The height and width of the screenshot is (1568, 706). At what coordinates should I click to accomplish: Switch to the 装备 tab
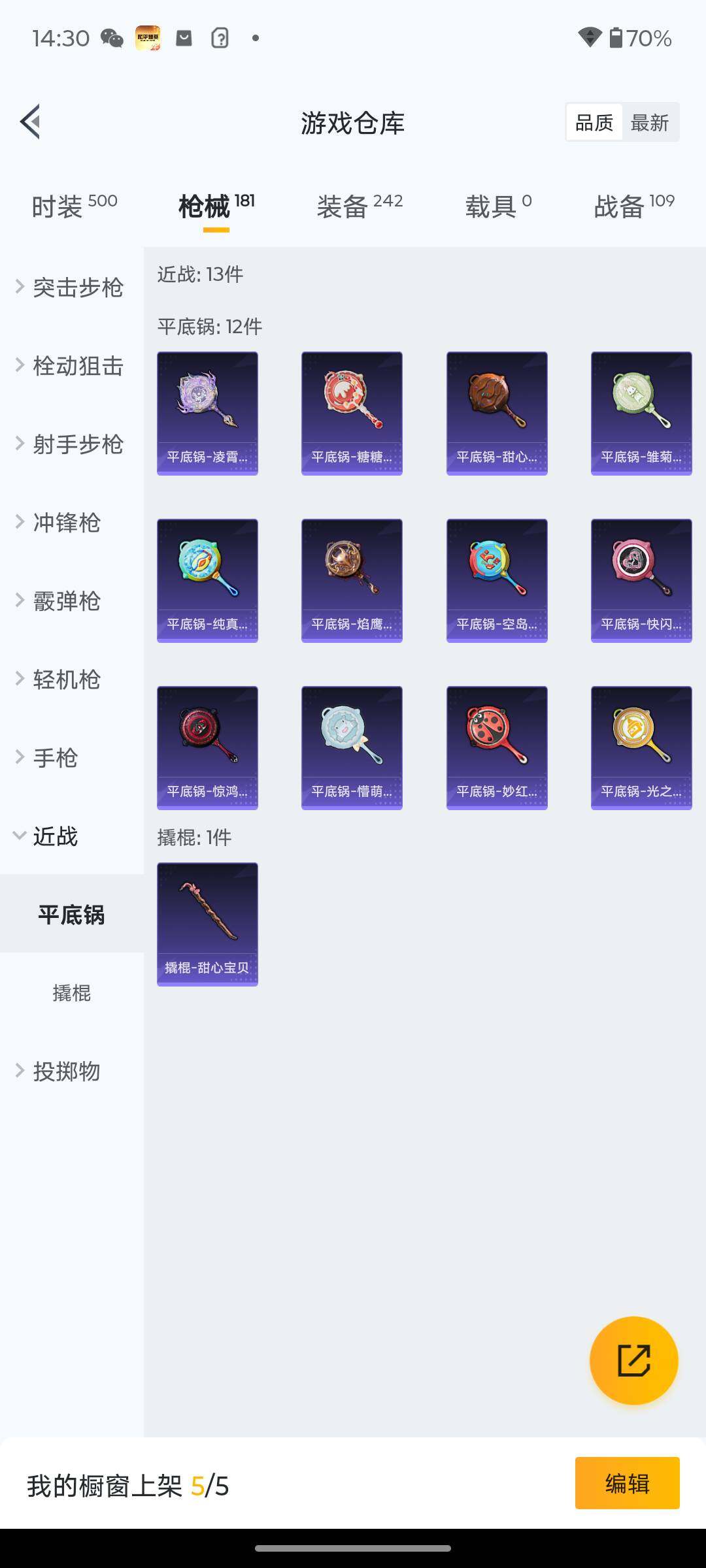pos(360,206)
